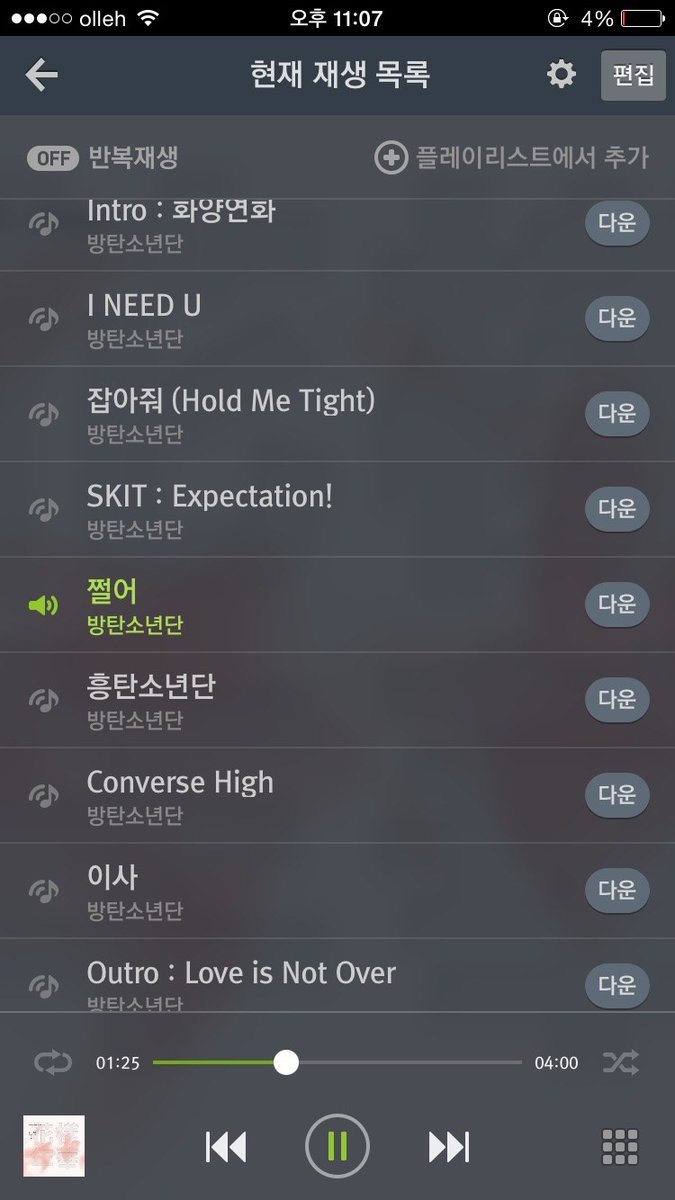Enable shuffle playback

(x=620, y=1062)
